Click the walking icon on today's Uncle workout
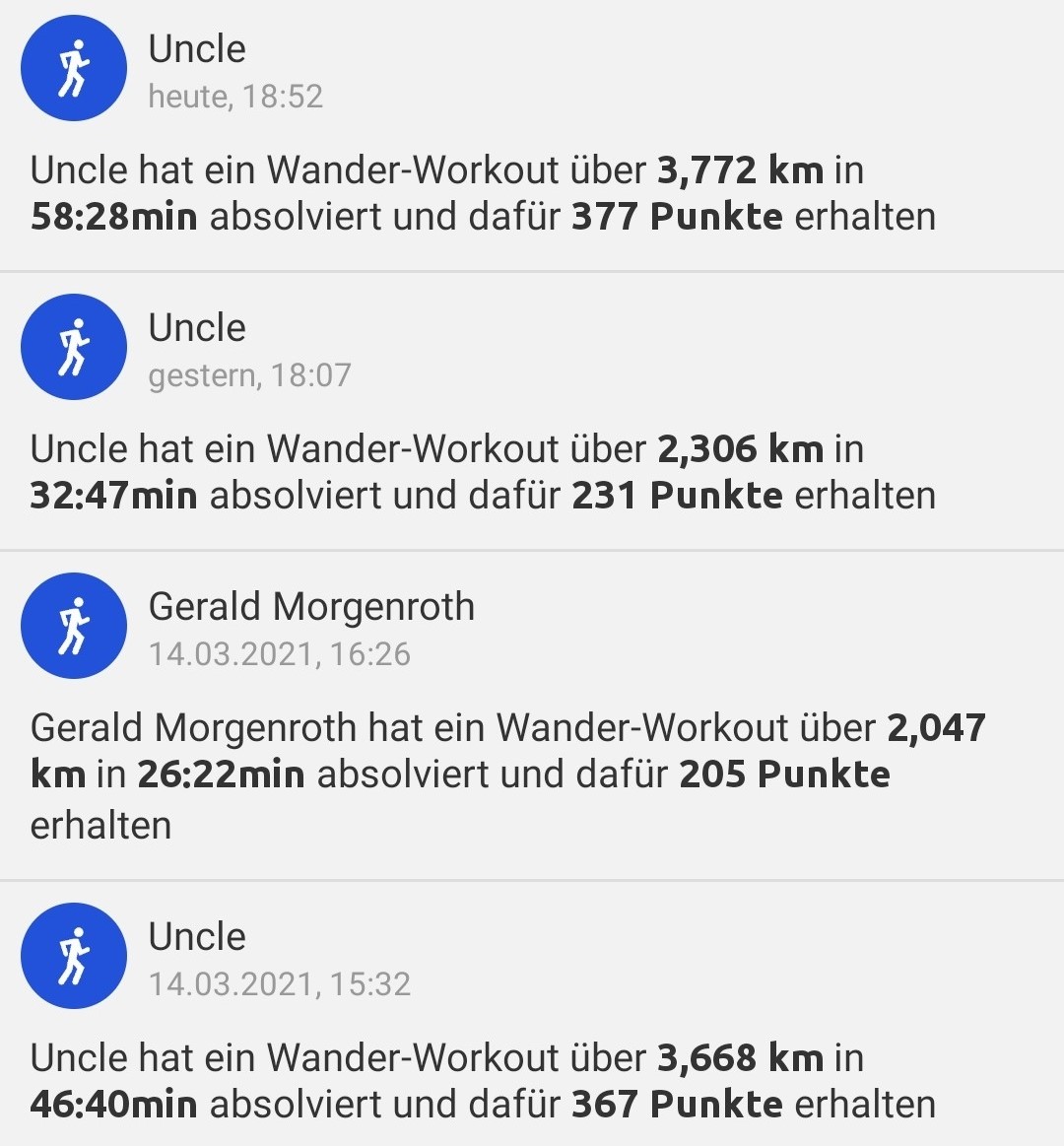This screenshot has height=1146, width=1064. tap(73, 67)
